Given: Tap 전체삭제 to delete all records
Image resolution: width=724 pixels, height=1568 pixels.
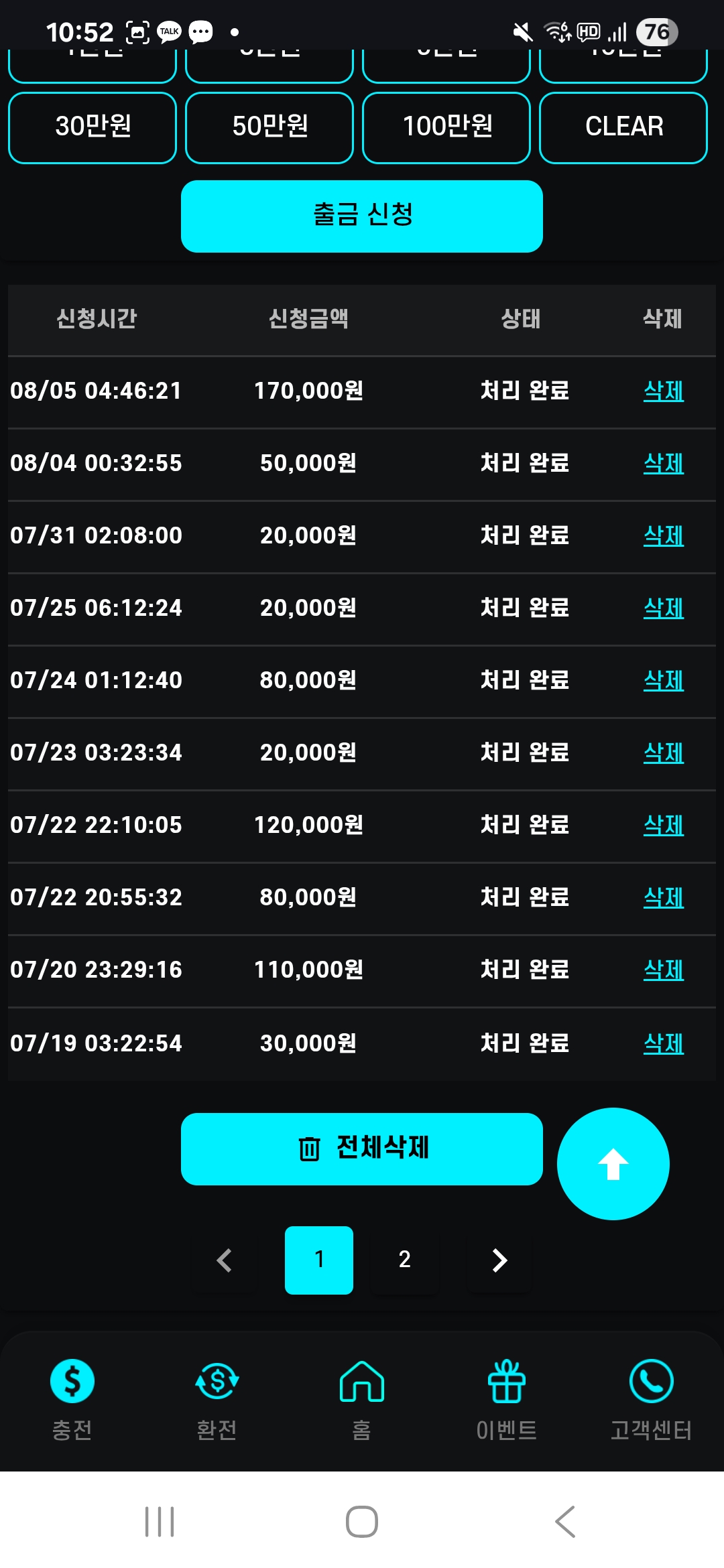Looking at the screenshot, I should click(x=362, y=1149).
